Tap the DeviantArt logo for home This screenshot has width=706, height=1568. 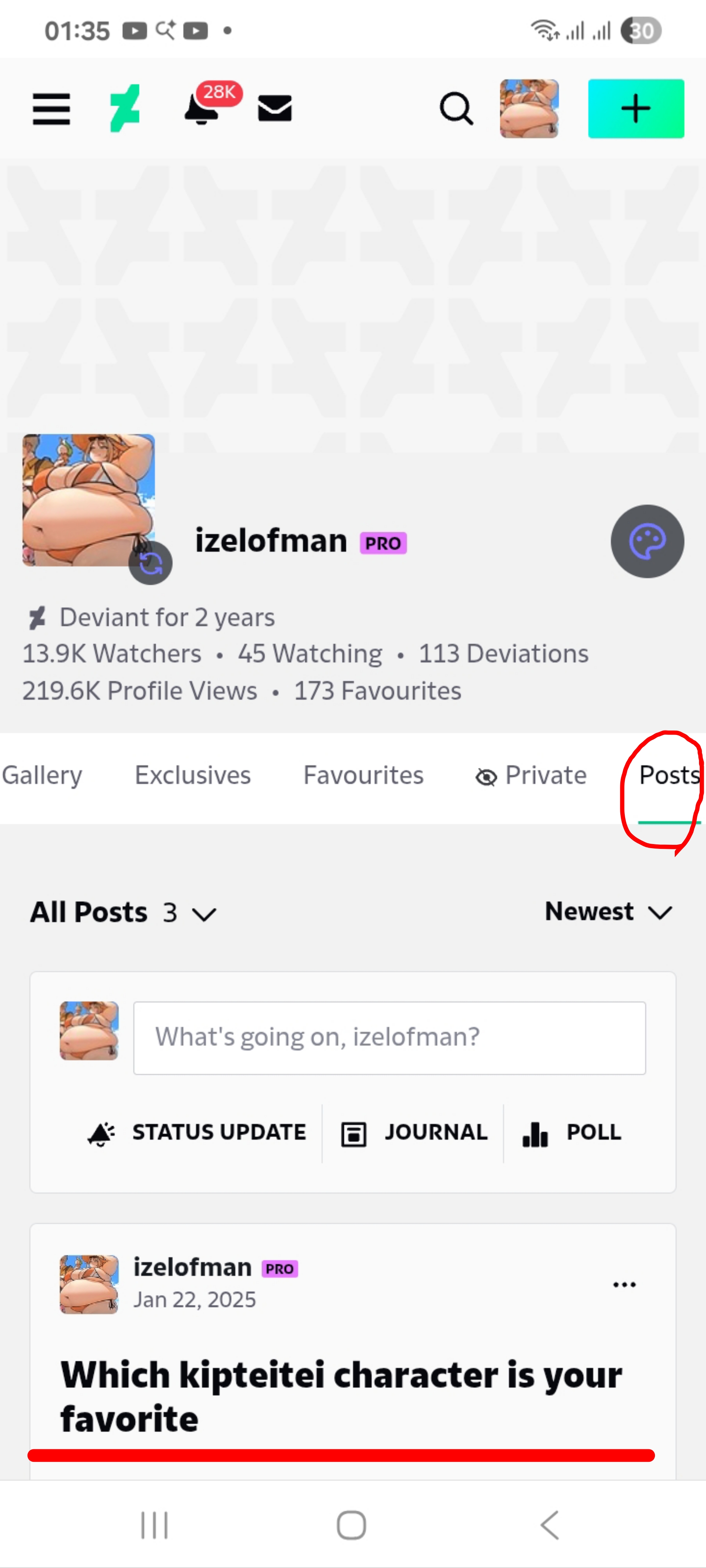click(x=125, y=108)
